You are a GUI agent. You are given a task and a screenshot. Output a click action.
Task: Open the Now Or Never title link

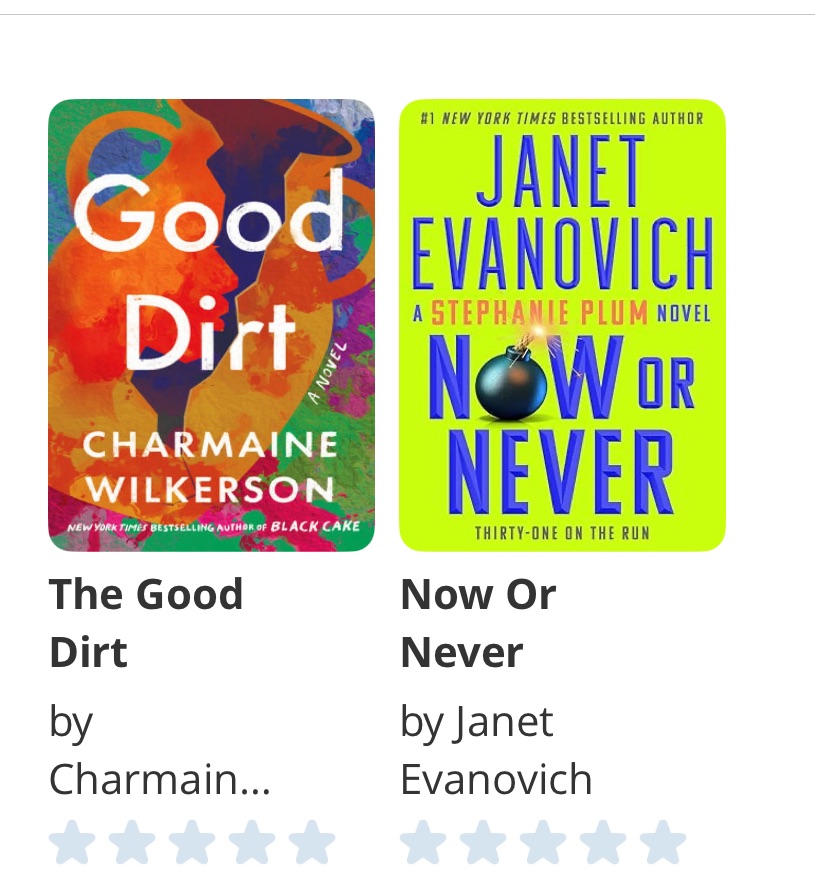point(478,623)
